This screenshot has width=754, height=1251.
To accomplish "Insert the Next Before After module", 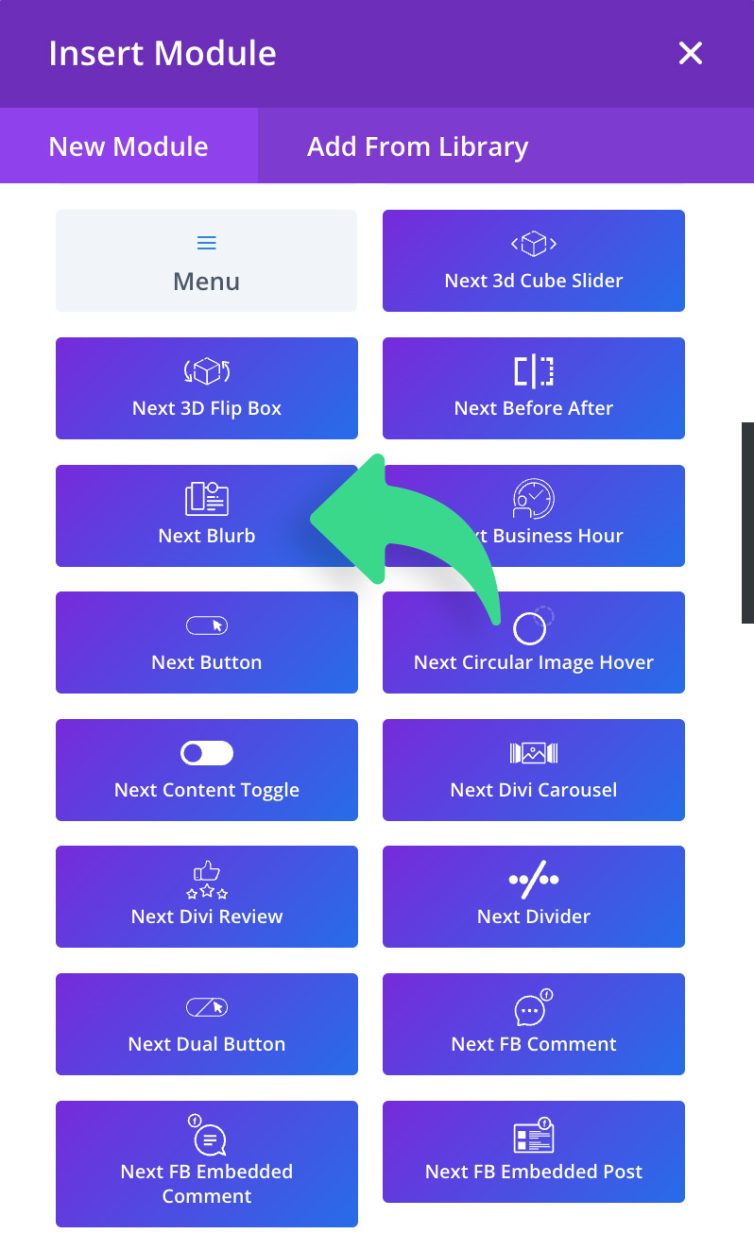I will (533, 388).
